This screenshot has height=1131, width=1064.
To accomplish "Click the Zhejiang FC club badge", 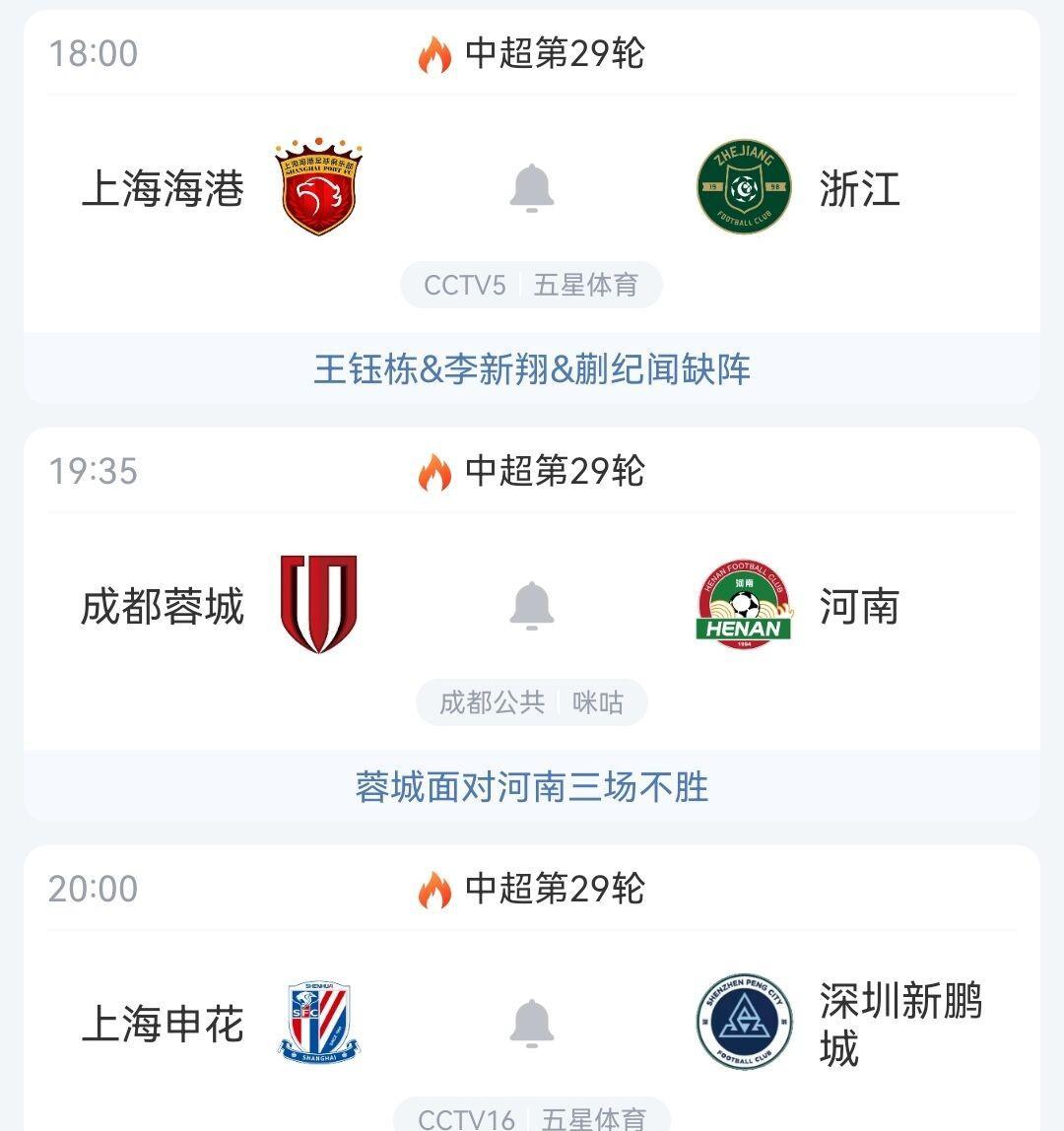I will tap(744, 189).
